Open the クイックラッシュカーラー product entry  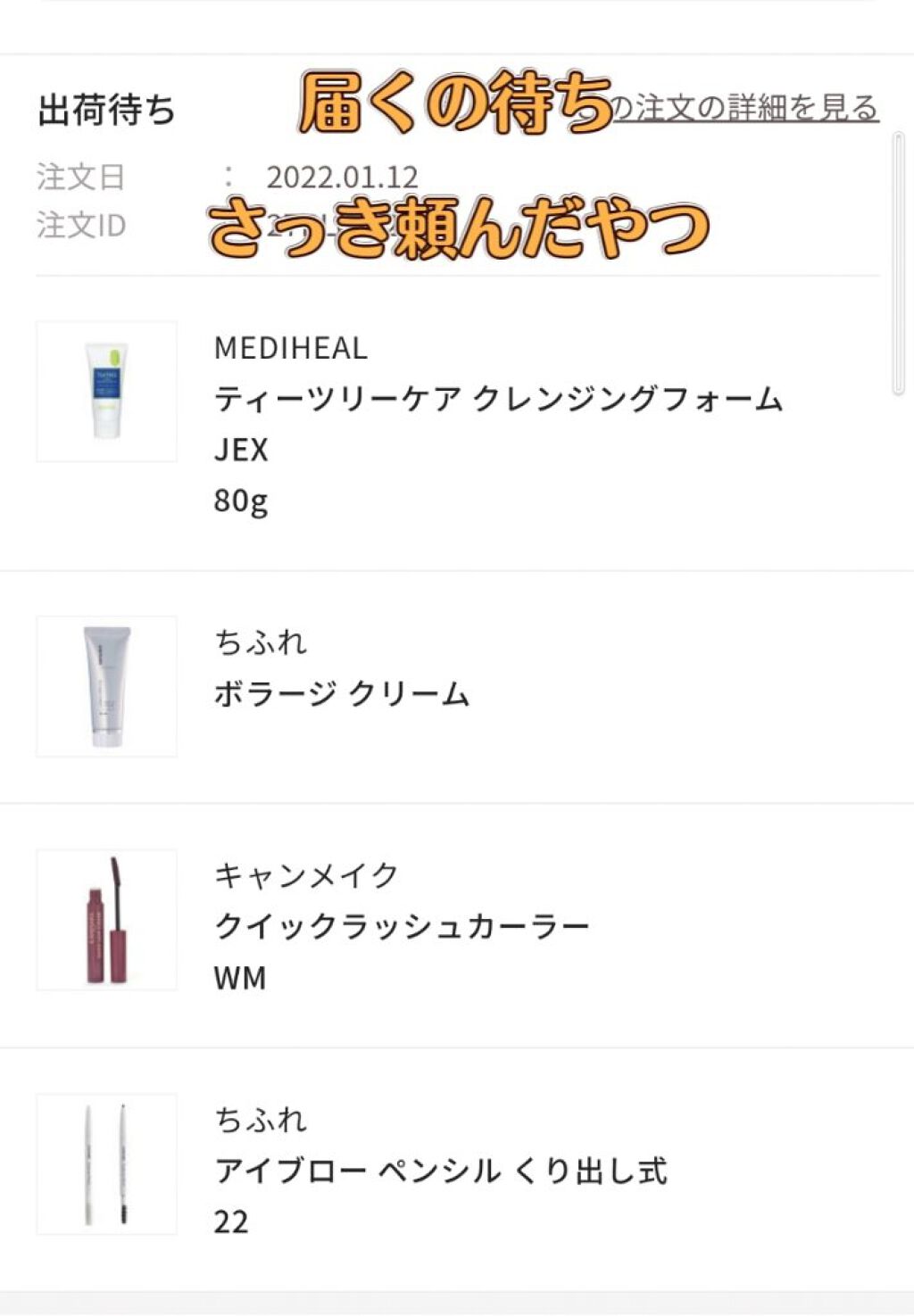pos(402,928)
